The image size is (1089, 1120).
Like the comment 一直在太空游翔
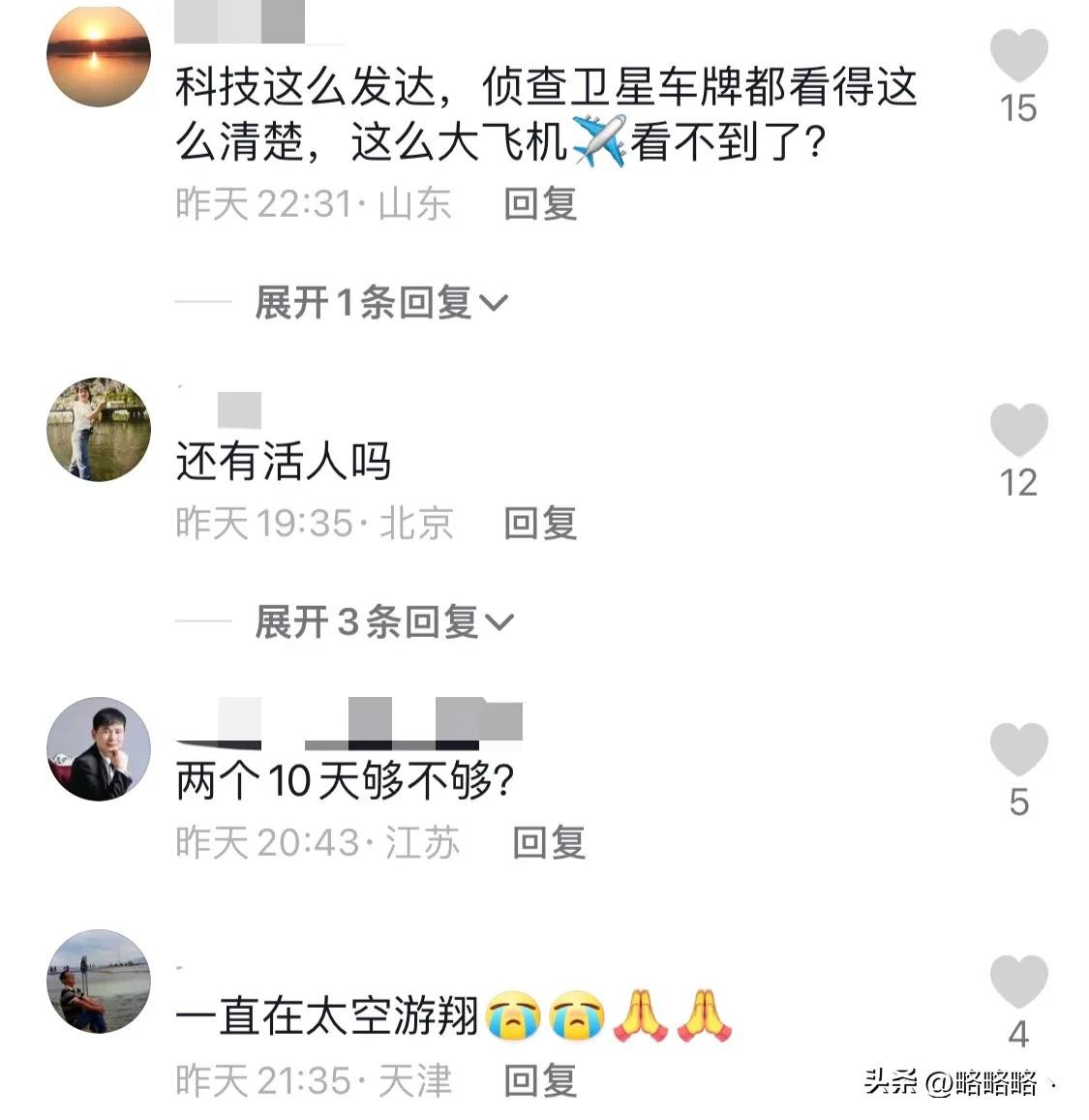click(1018, 982)
